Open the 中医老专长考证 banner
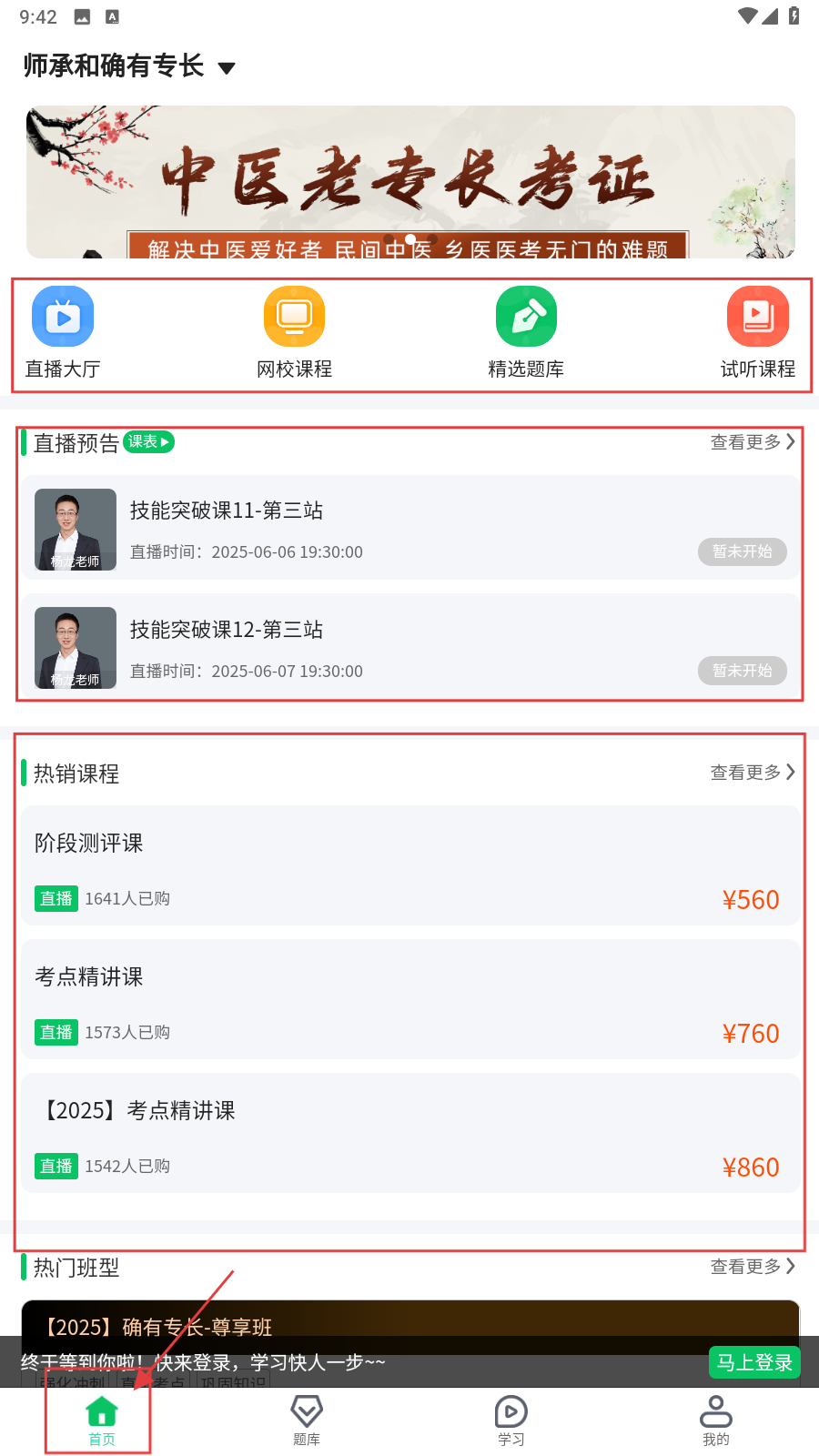Image resolution: width=819 pixels, height=1456 pixels. (409, 182)
